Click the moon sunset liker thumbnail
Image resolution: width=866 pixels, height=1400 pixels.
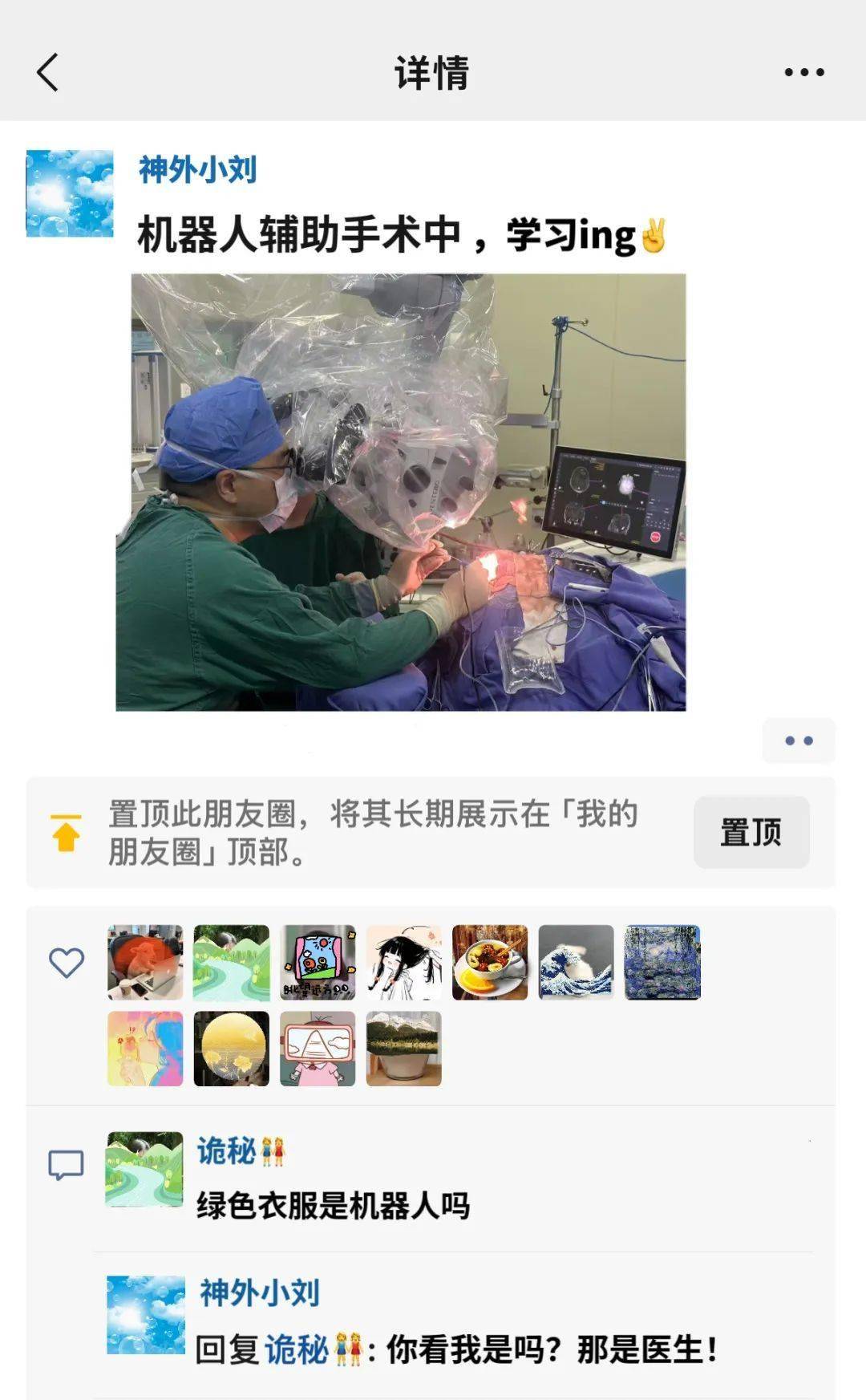(230, 1049)
